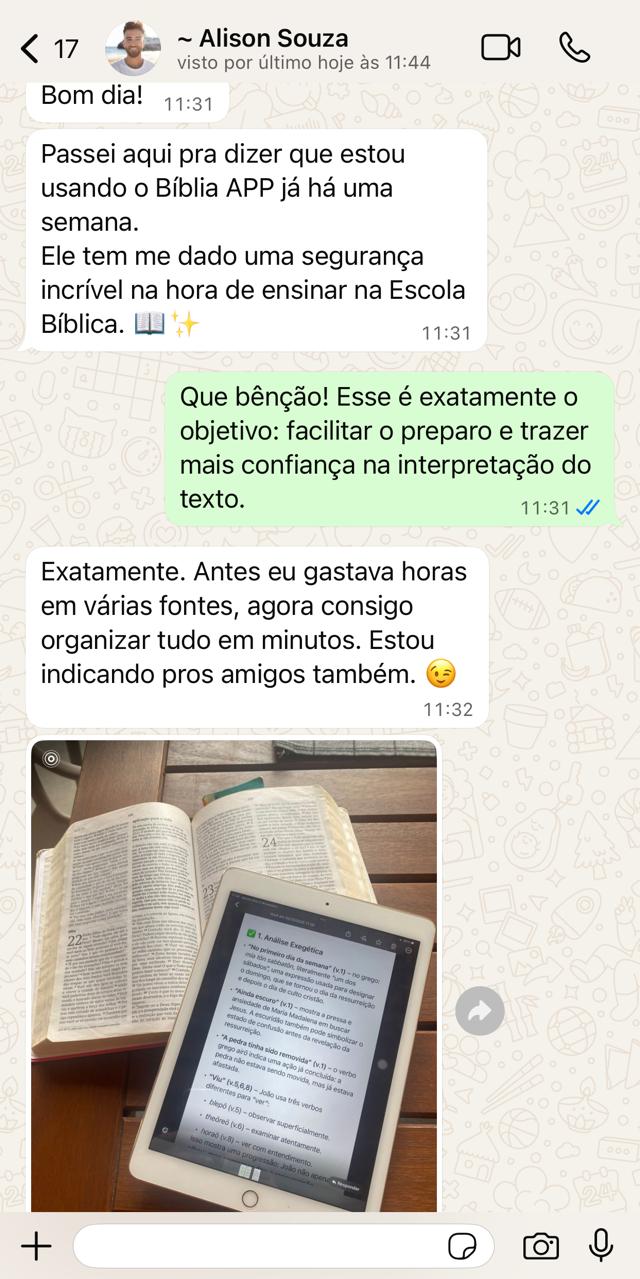The width and height of the screenshot is (640, 1279).
Task: Open the attachment plus menu
Action: (x=36, y=1246)
